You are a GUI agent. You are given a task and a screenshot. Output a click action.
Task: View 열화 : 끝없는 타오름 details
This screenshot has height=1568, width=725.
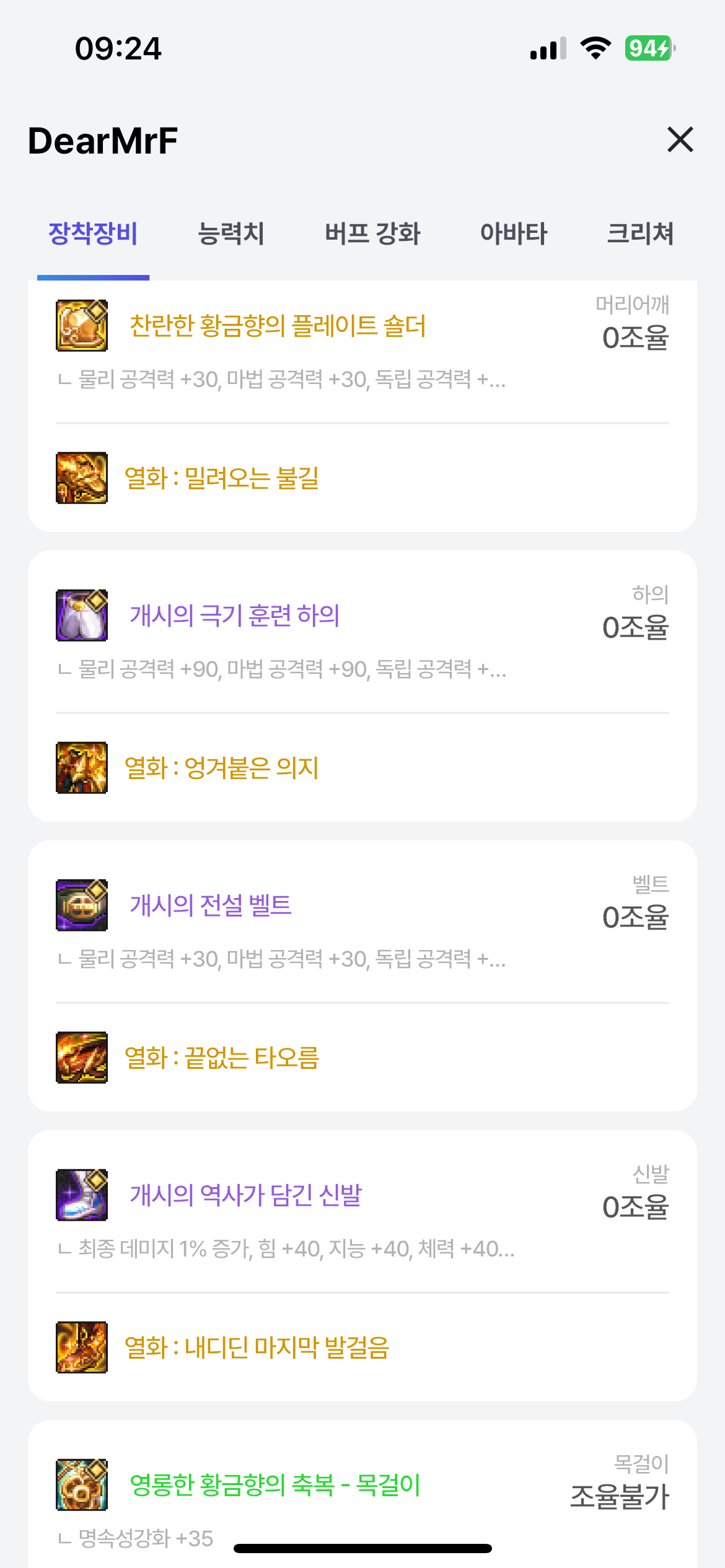[x=221, y=1058]
